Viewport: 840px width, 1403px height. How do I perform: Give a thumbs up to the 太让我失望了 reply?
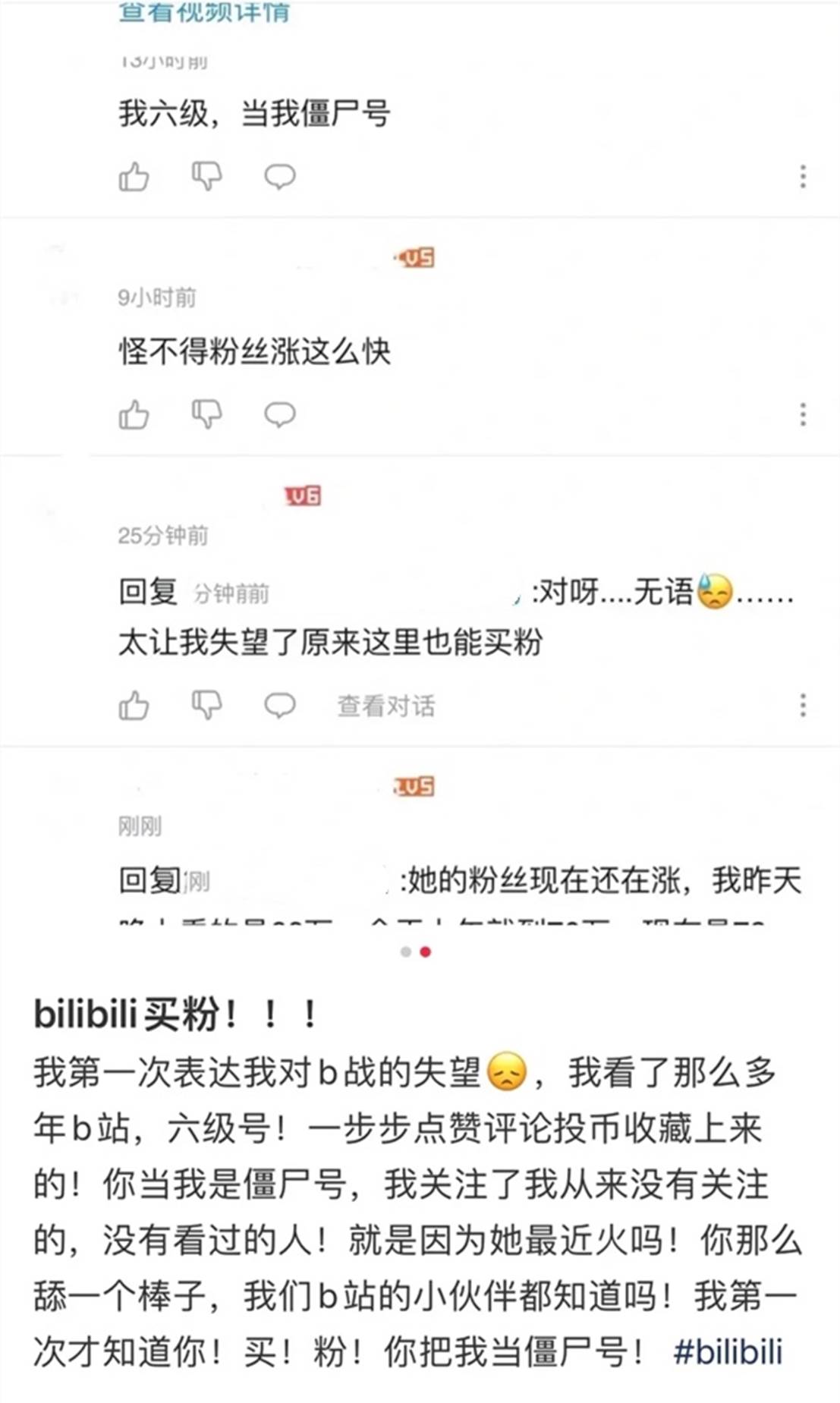coord(135,706)
